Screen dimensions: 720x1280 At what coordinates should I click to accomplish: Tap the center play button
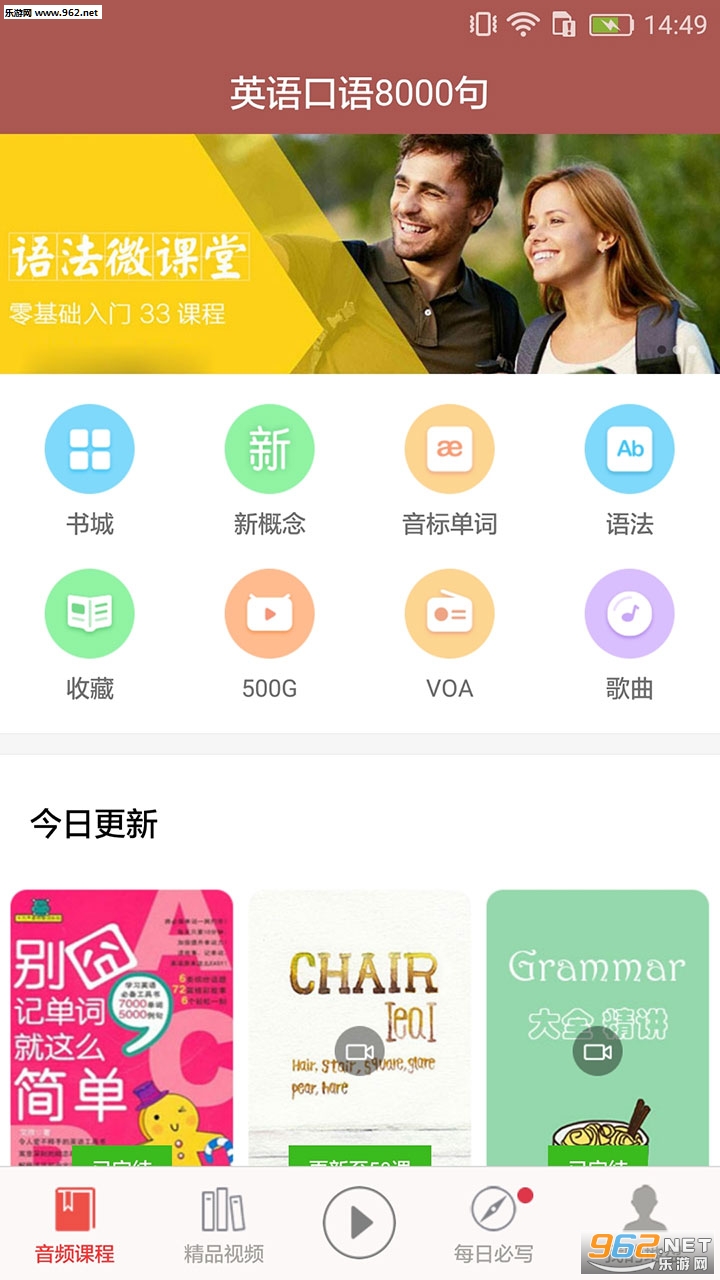click(359, 1222)
